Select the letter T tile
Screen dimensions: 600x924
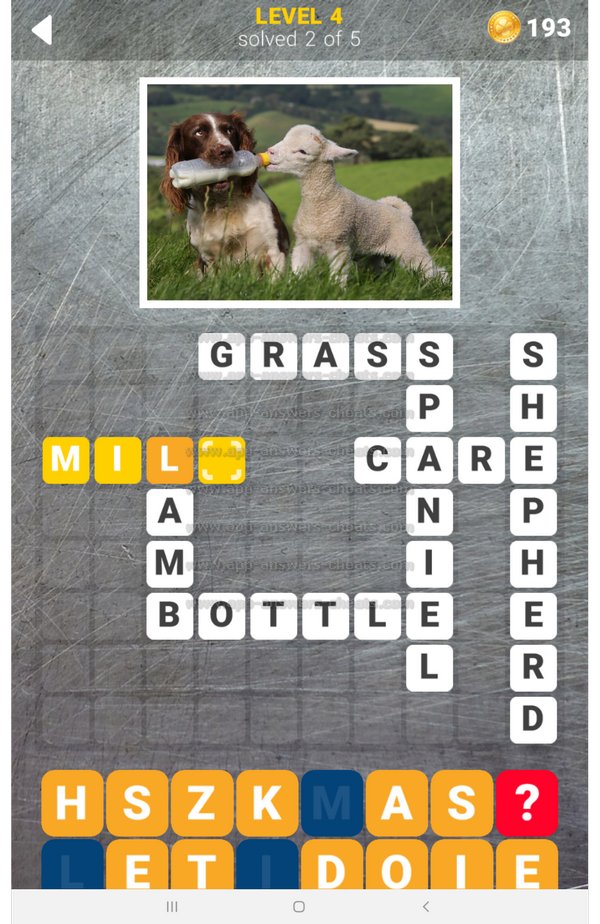[202, 866]
